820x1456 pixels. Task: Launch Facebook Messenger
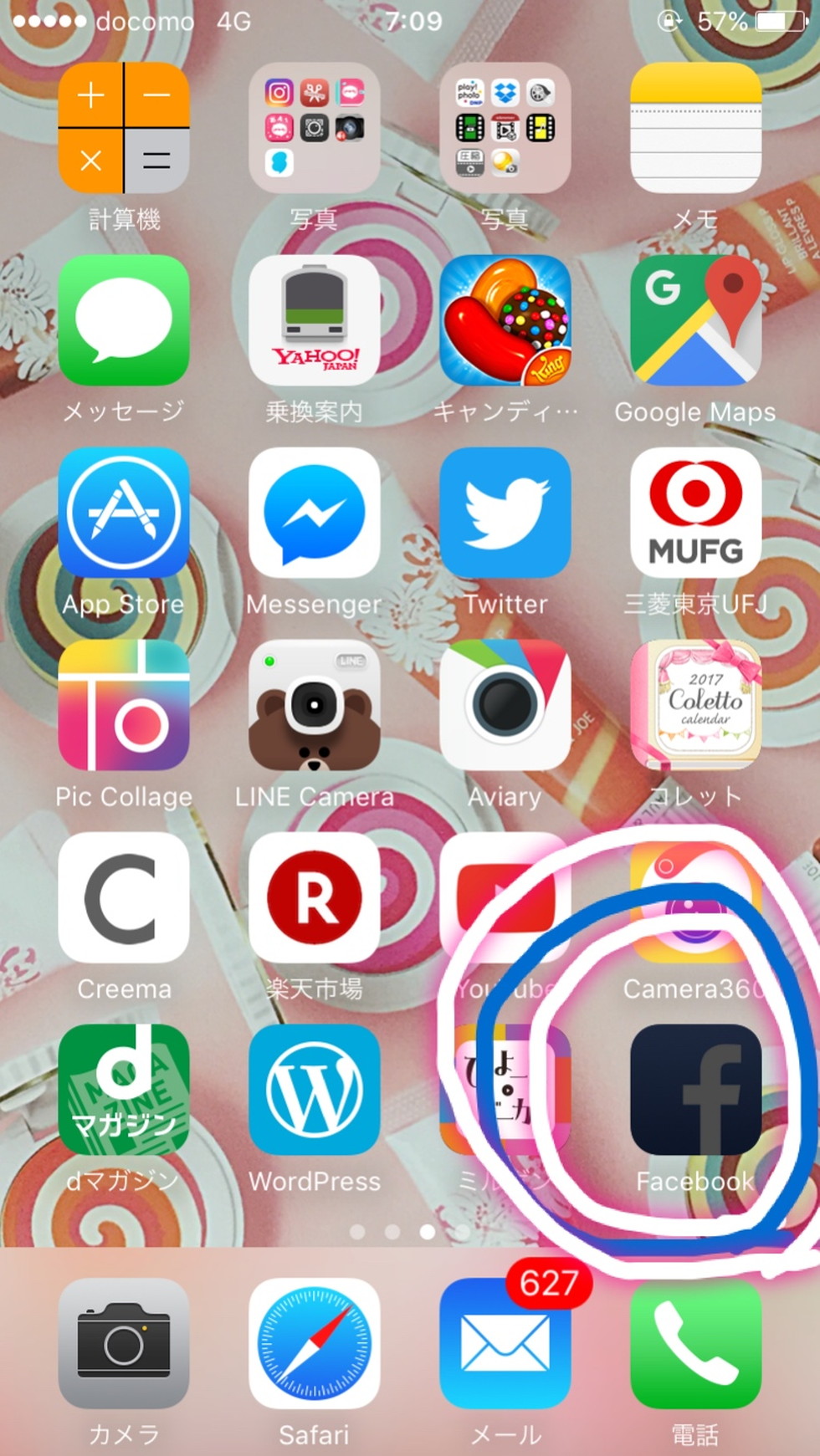(314, 513)
